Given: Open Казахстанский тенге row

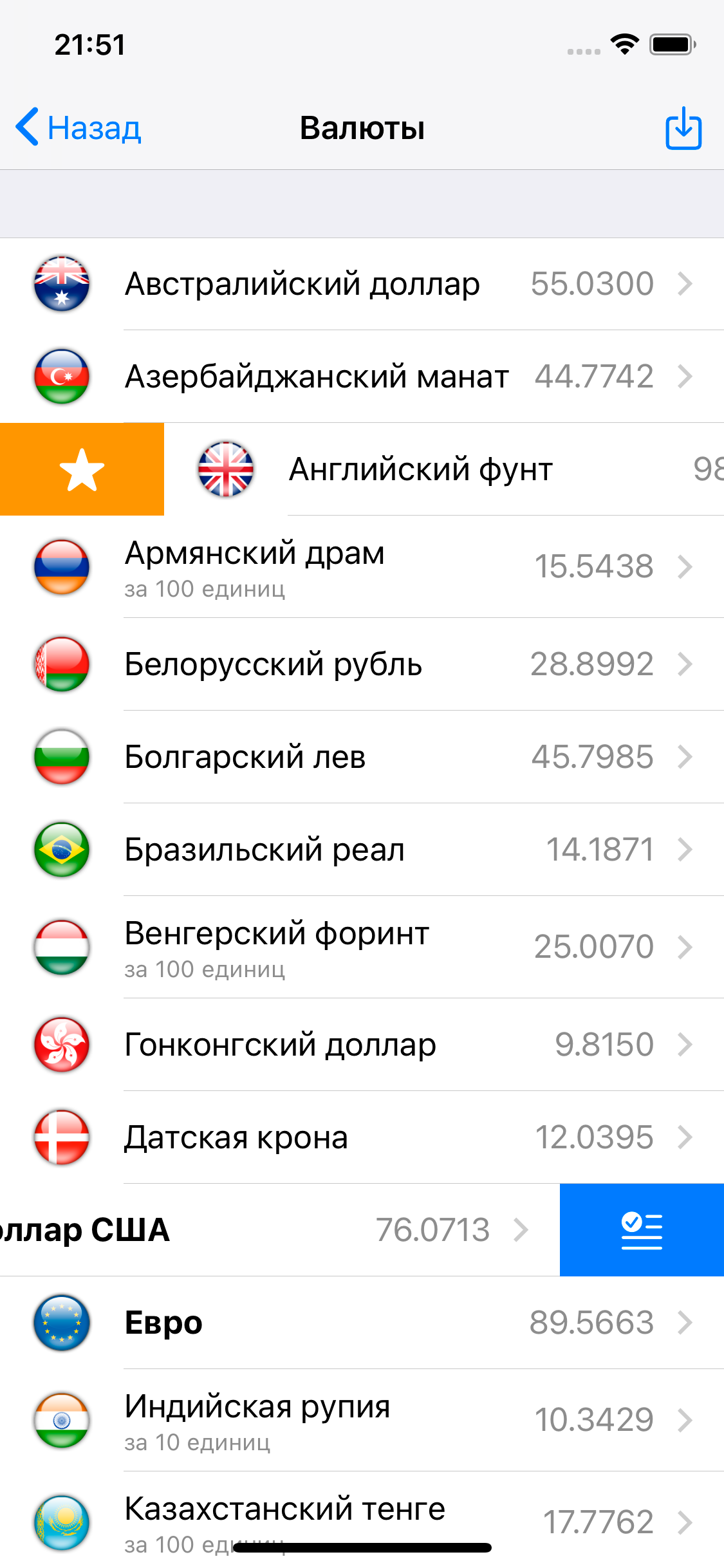Looking at the screenshot, I should pos(362,1520).
